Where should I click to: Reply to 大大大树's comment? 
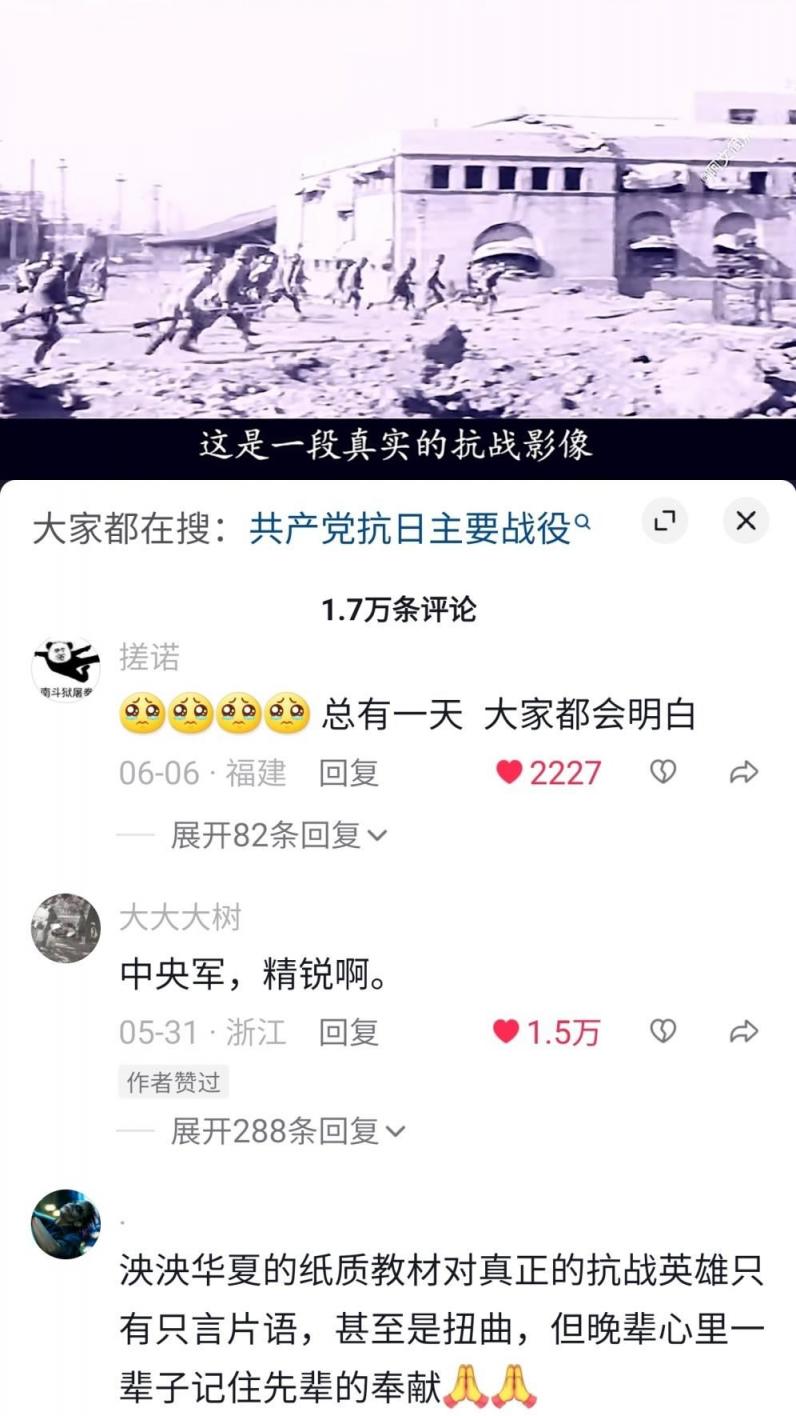[348, 1032]
